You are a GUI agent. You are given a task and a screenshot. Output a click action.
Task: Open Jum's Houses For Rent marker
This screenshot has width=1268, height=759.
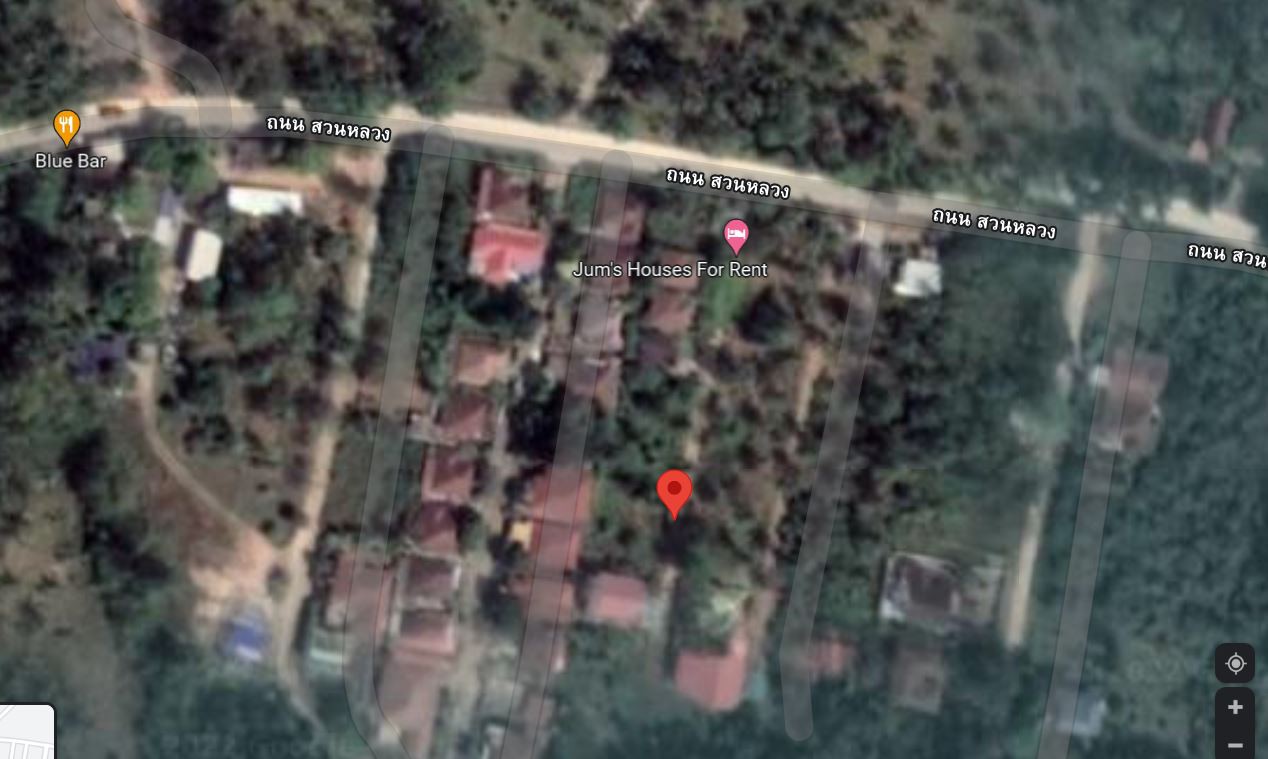[736, 236]
